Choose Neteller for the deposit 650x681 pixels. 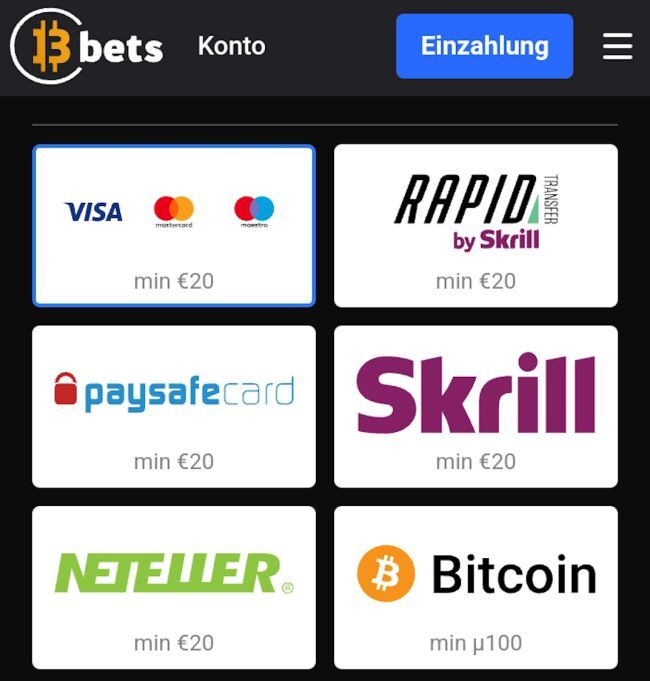pos(174,587)
